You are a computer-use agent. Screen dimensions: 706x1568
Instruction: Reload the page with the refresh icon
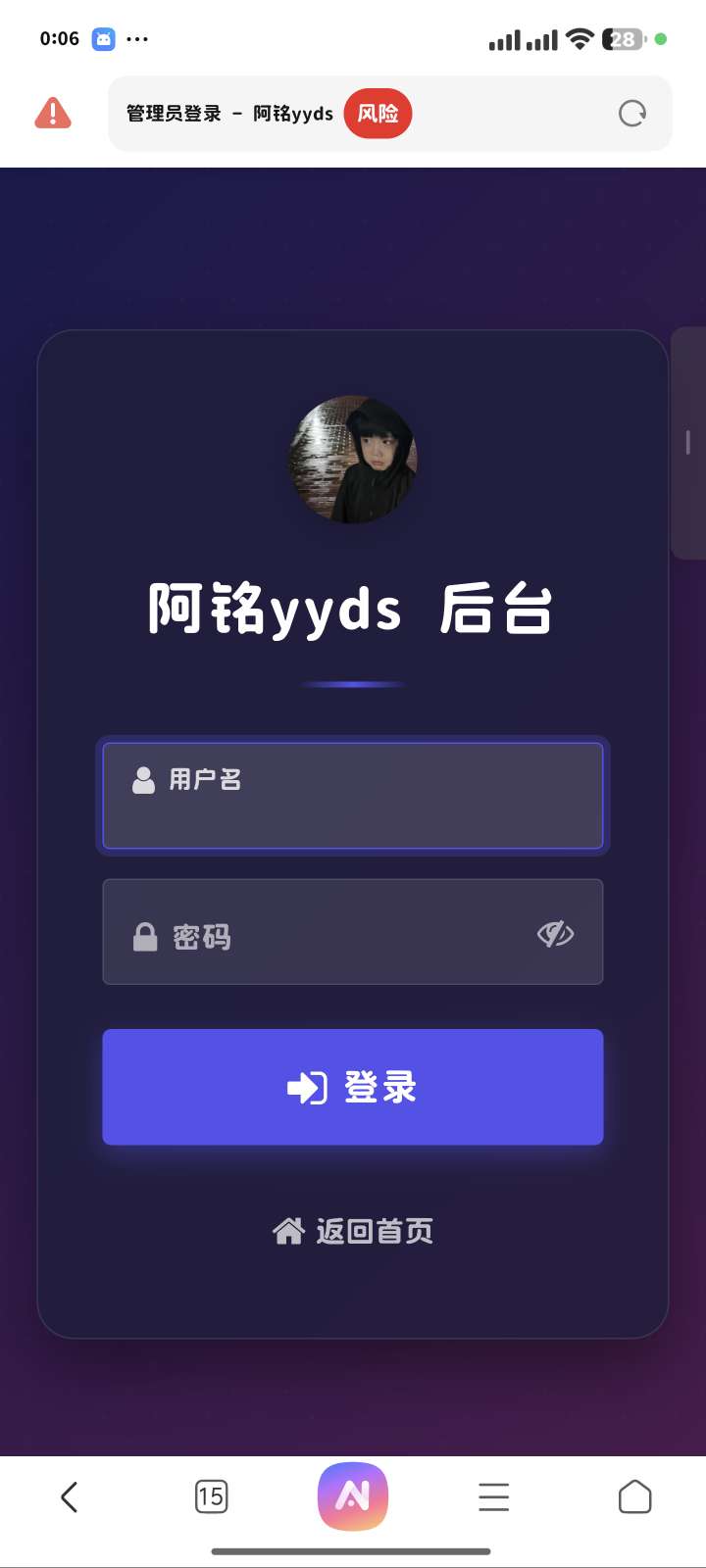(x=632, y=114)
